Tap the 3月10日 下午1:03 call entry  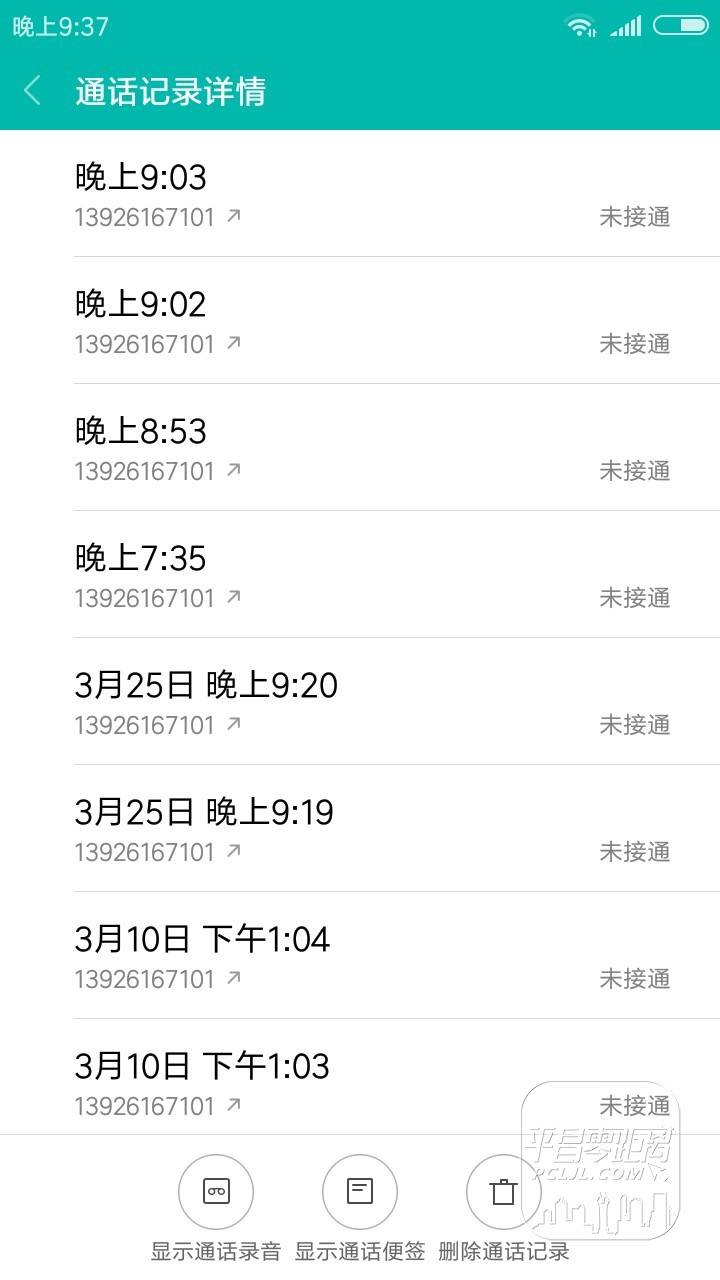(360, 1078)
